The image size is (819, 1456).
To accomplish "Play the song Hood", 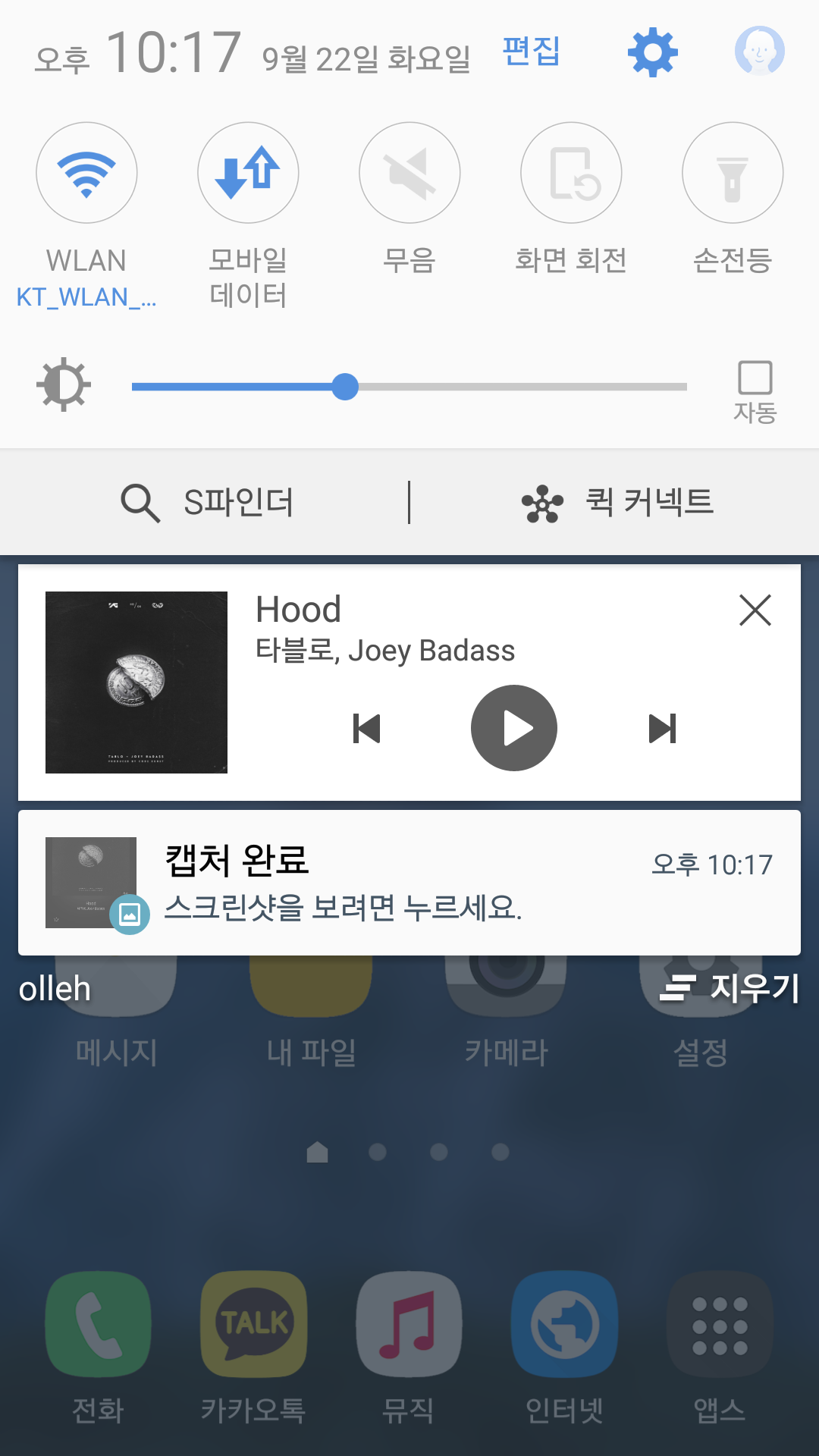I will (514, 728).
